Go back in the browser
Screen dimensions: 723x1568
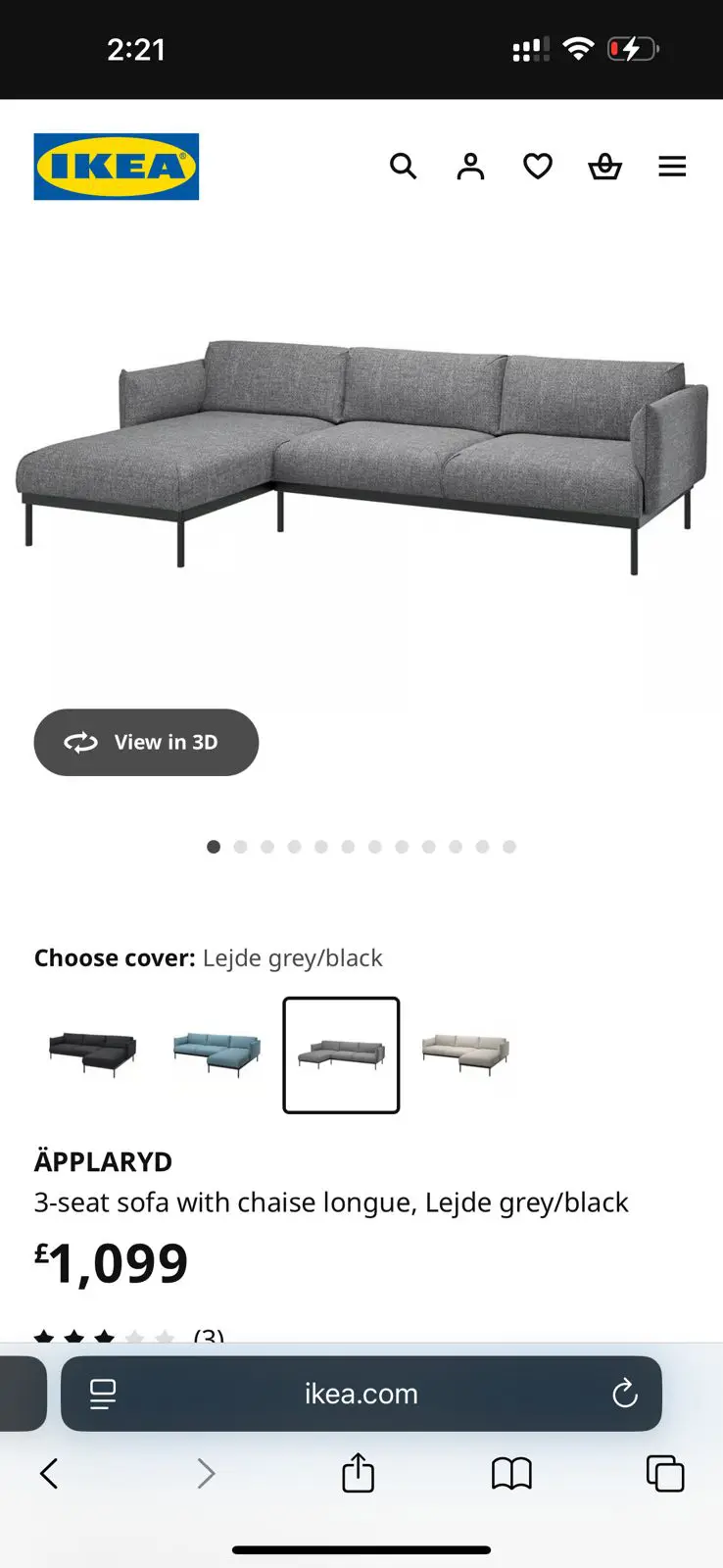tap(49, 1473)
